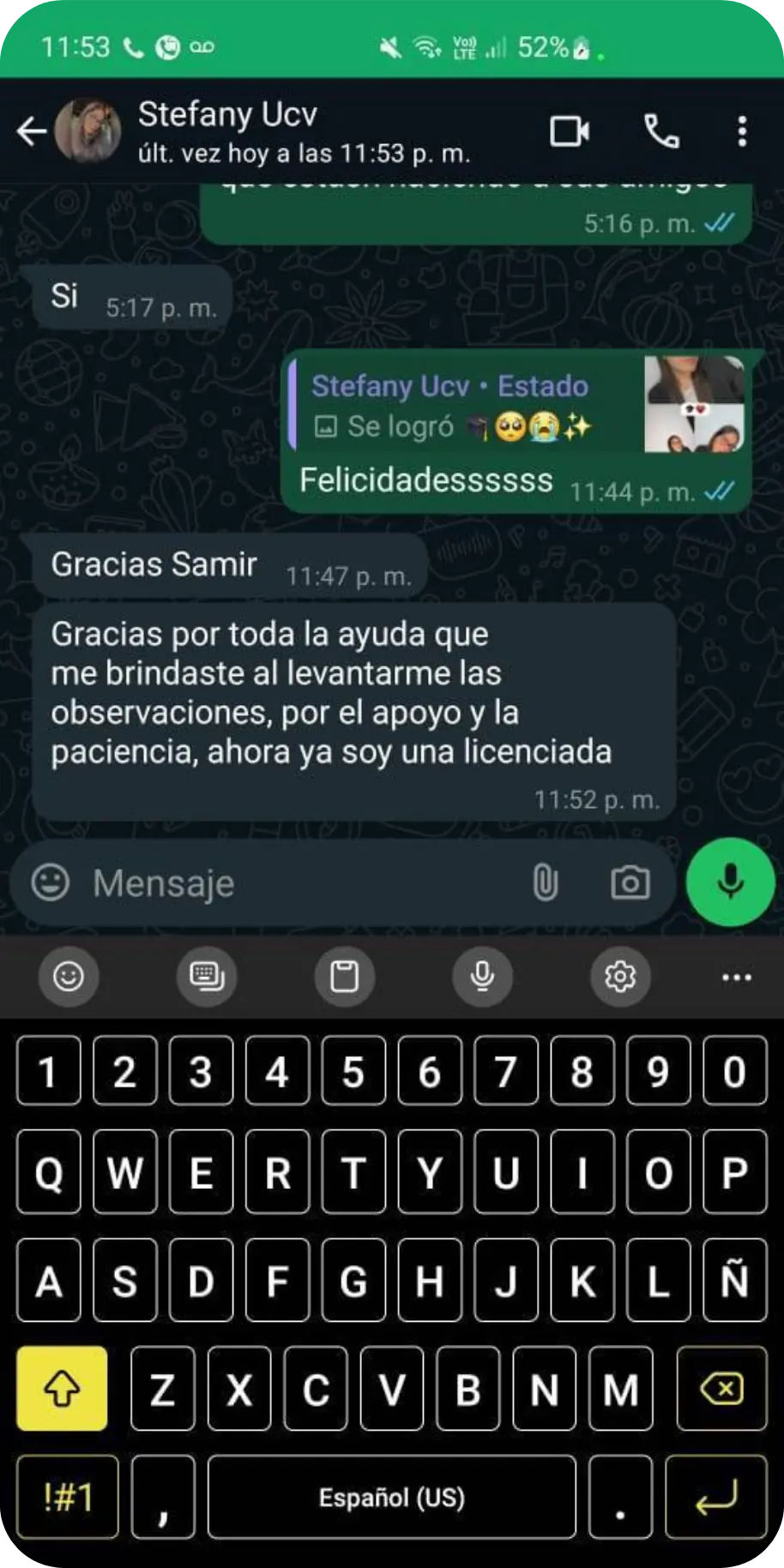Open keyboard settings via the gear icon

620,976
